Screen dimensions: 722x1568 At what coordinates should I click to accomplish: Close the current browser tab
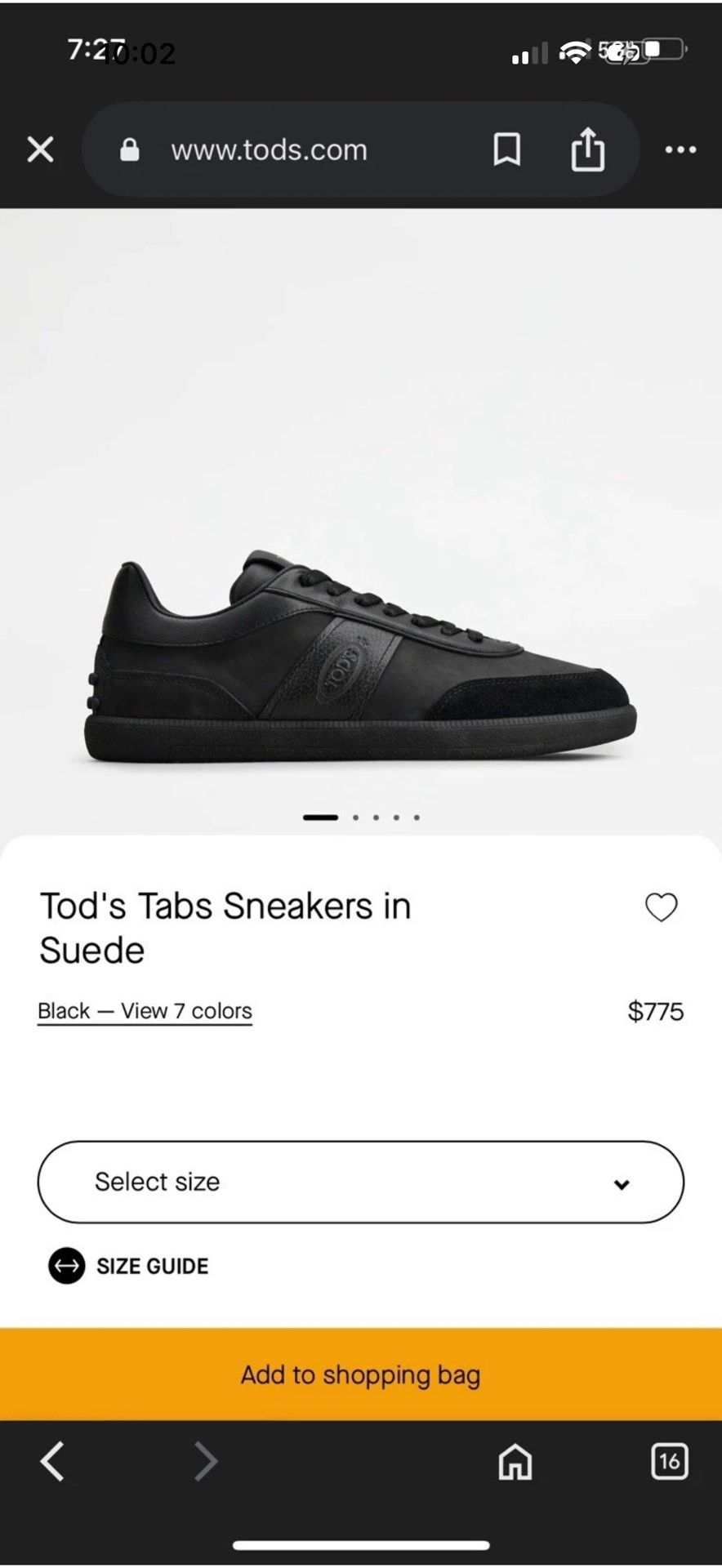39,149
